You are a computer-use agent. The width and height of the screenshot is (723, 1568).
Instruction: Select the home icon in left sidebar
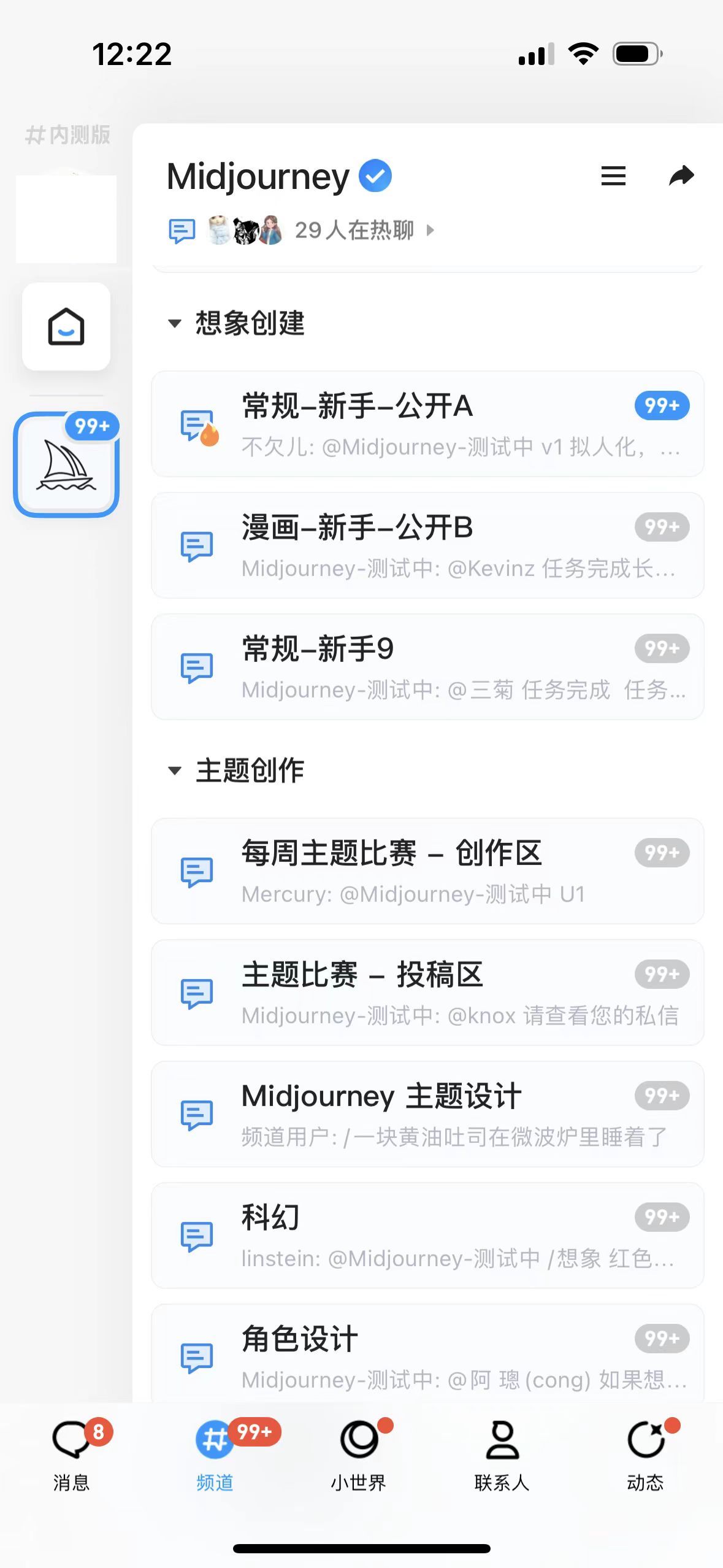66,327
